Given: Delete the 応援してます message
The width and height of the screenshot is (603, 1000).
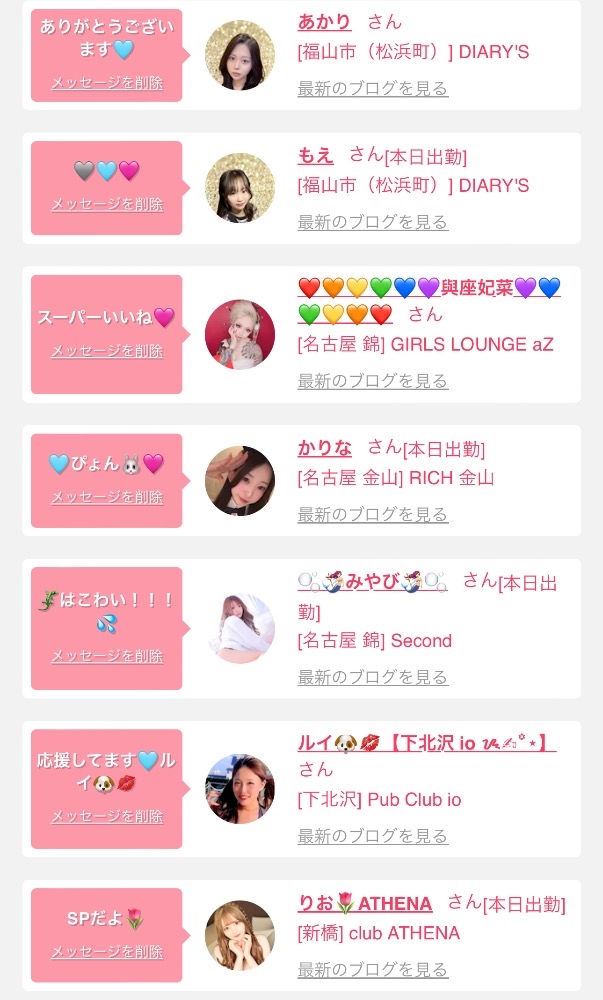Looking at the screenshot, I should pos(107,816).
